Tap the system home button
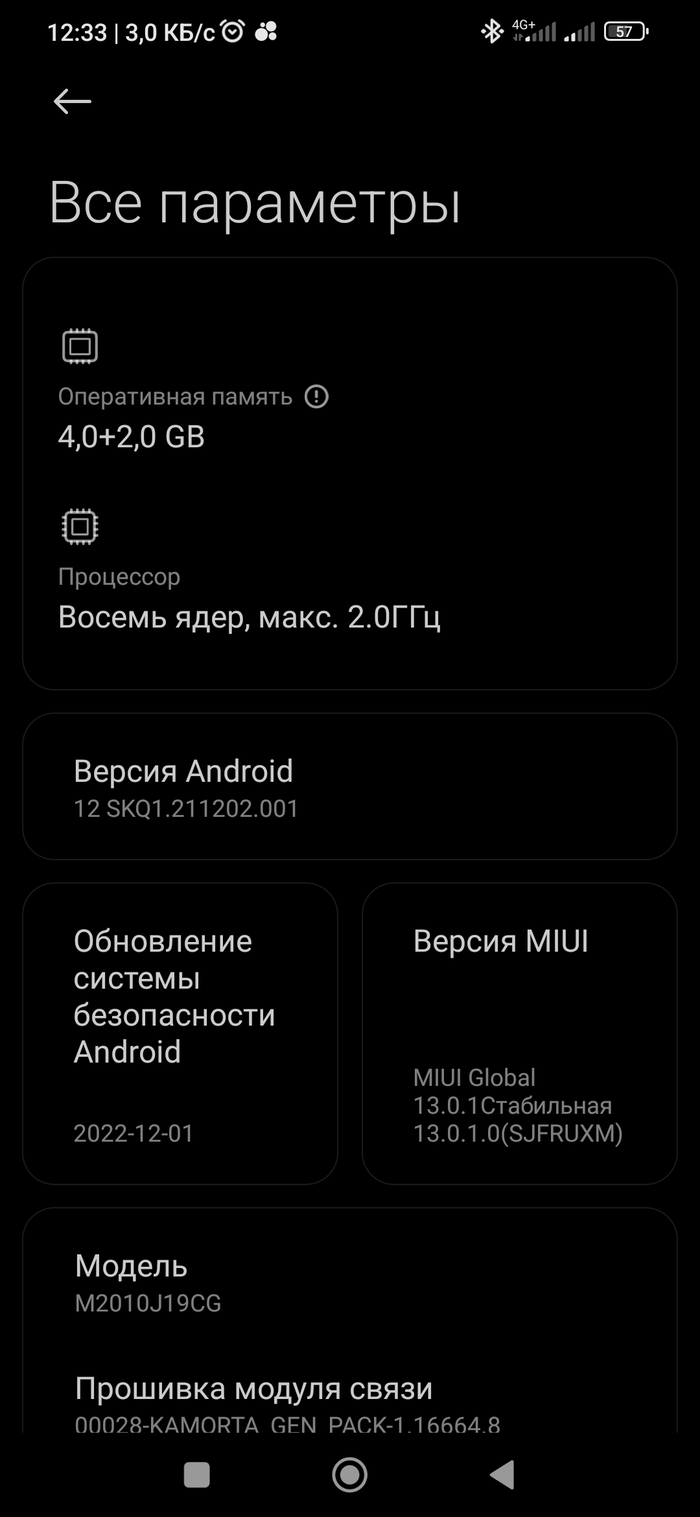This screenshot has height=1517, width=700. [x=349, y=1474]
